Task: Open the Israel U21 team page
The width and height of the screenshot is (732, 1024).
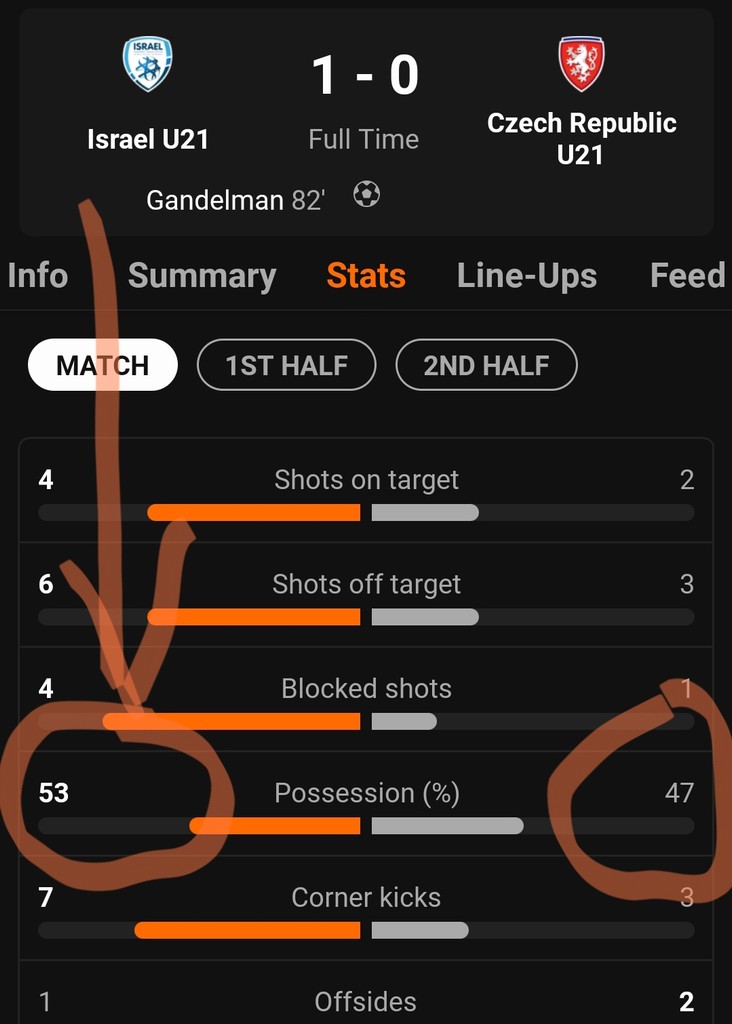Action: [148, 138]
